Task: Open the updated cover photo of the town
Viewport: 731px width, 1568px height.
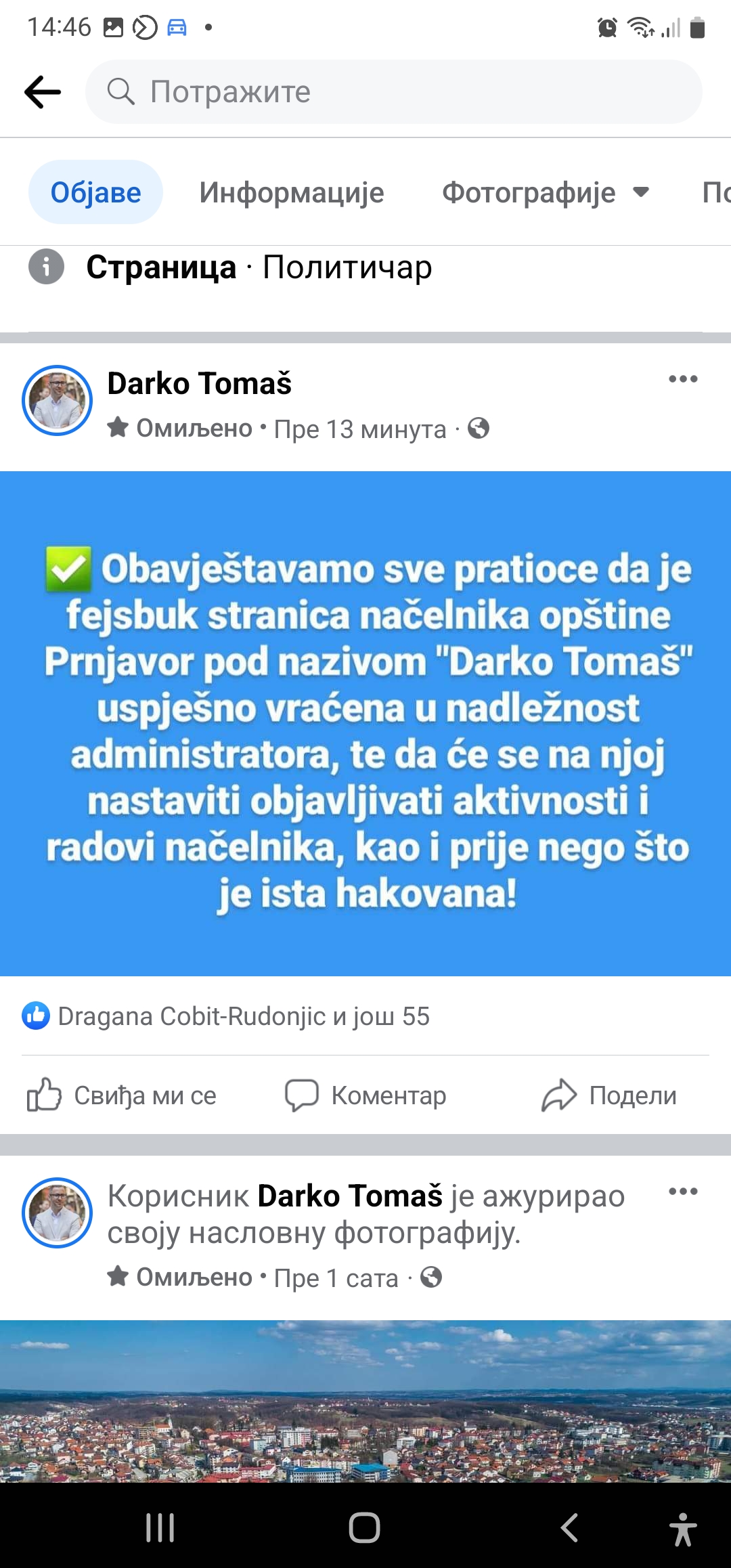Action: 365,1400
